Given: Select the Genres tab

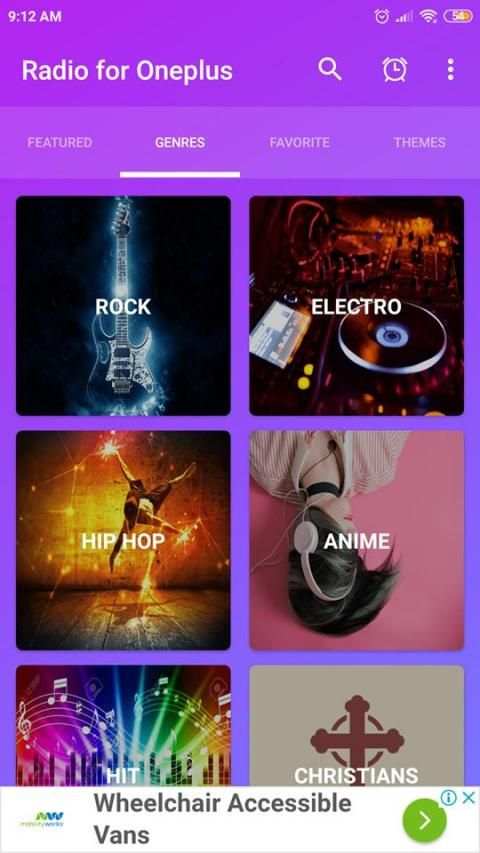Looking at the screenshot, I should 180,143.
